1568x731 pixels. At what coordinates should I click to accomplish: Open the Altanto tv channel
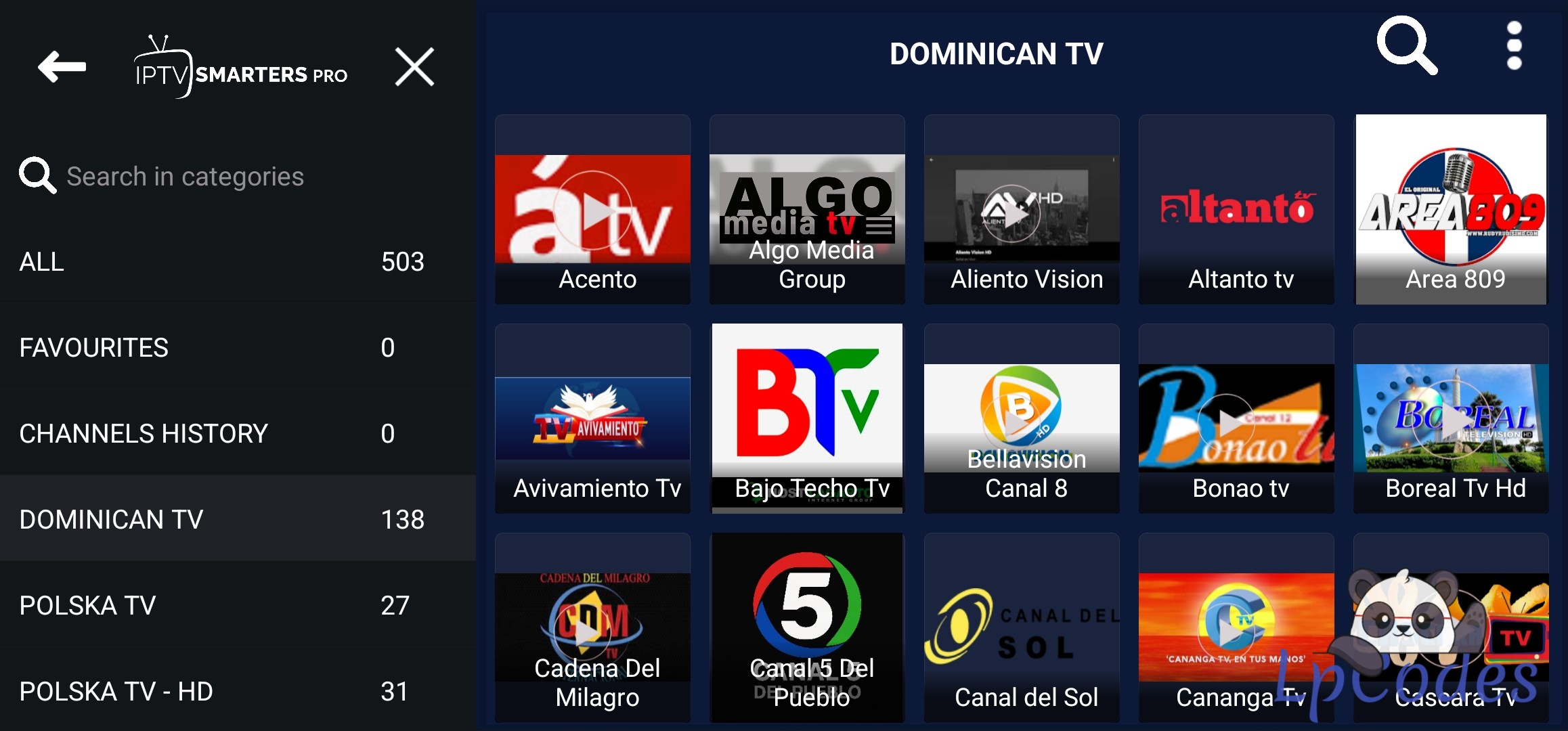[1236, 210]
